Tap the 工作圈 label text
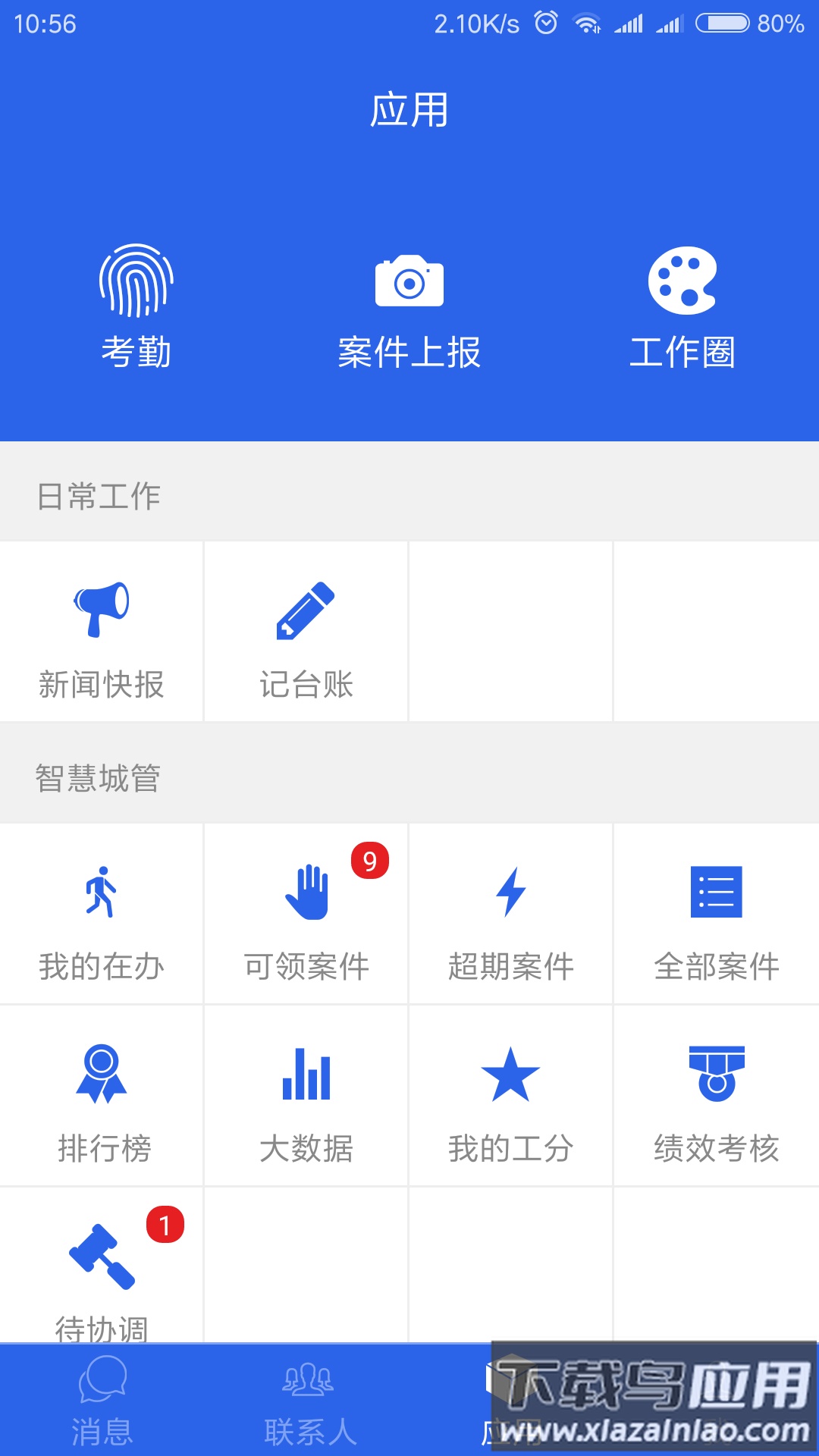This screenshot has width=819, height=1456. point(682,353)
